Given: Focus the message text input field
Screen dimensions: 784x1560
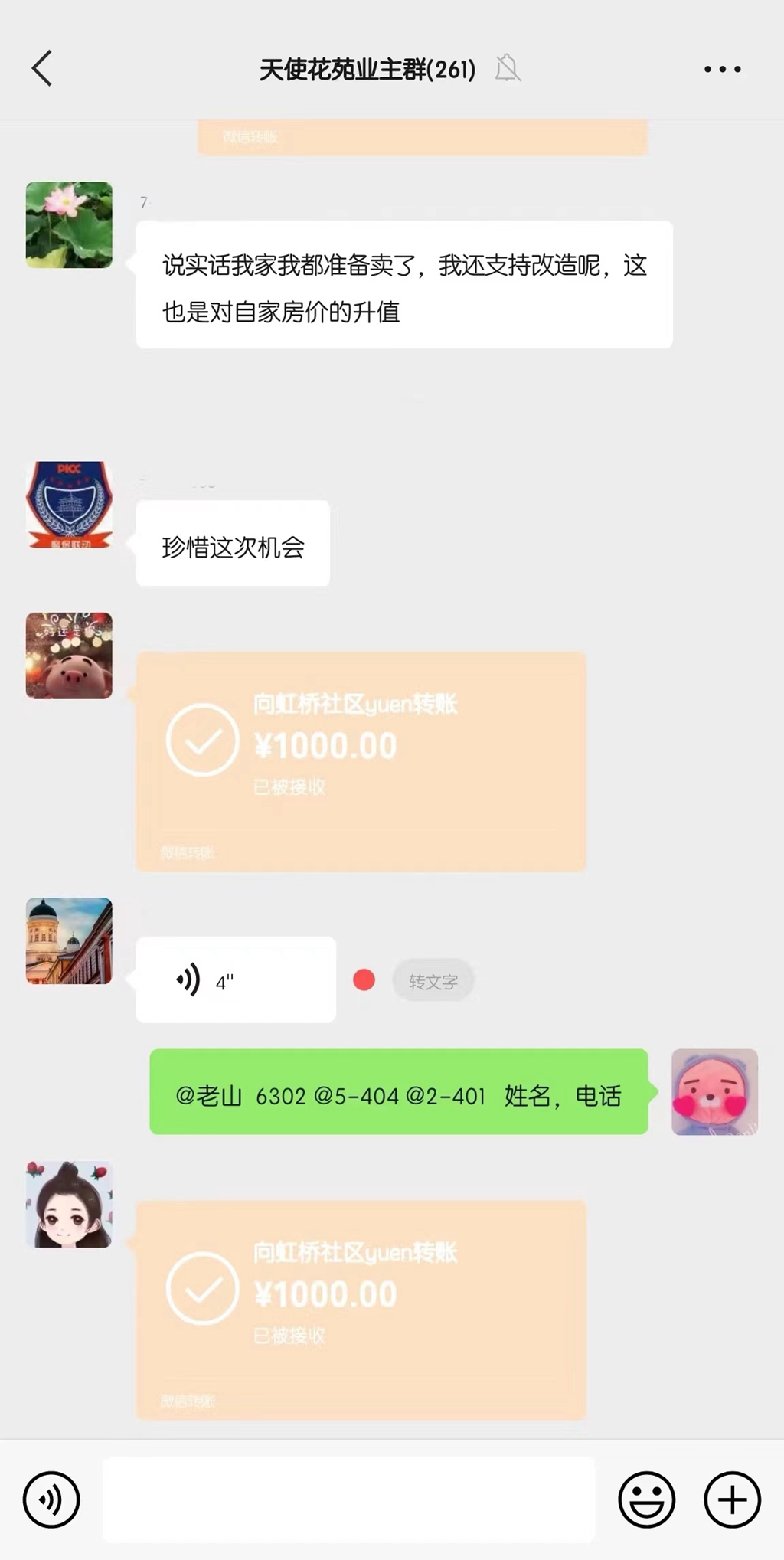Looking at the screenshot, I should point(348,1499).
